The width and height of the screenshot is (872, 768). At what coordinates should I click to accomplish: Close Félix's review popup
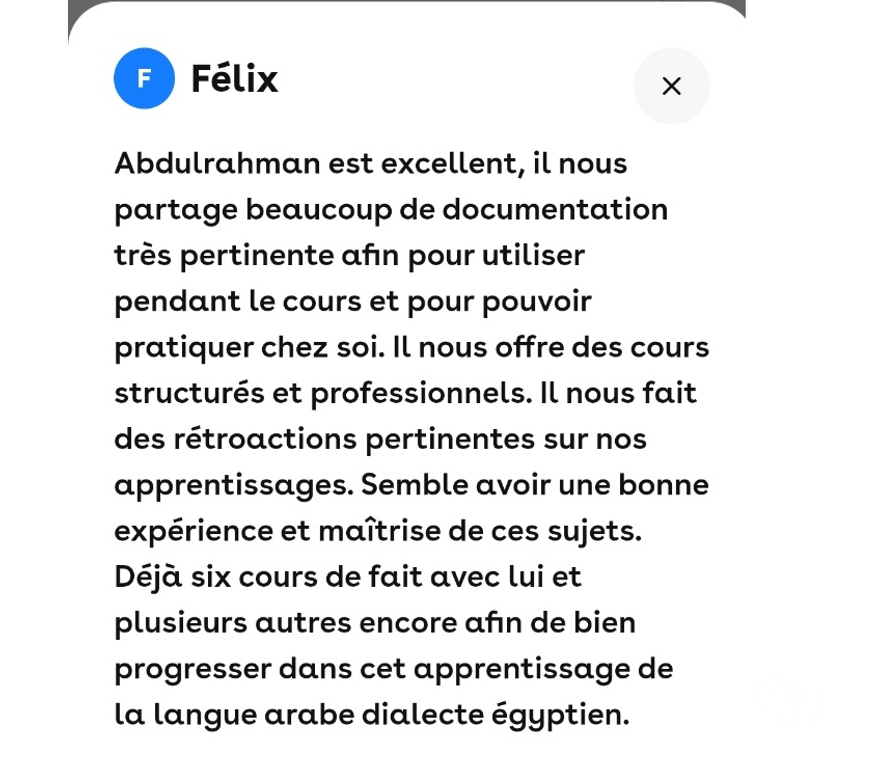pyautogui.click(x=671, y=86)
